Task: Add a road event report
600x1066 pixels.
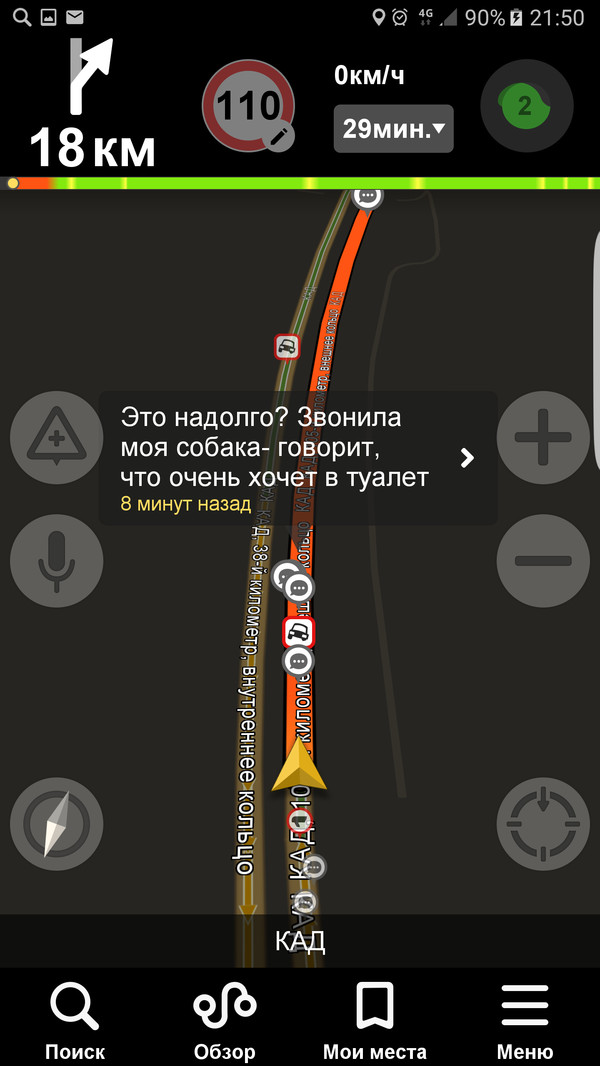Action: pyautogui.click(x=56, y=438)
